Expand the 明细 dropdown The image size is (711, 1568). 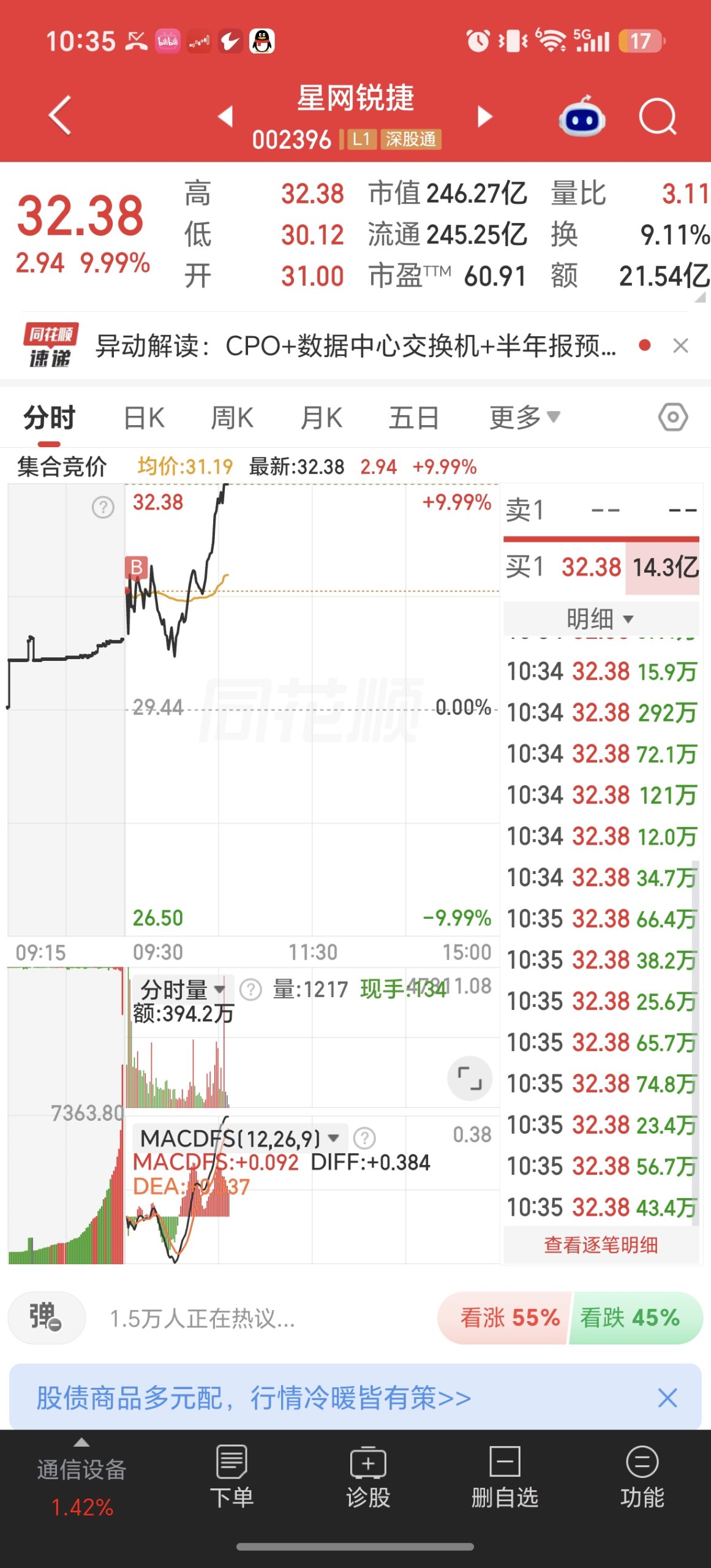601,619
